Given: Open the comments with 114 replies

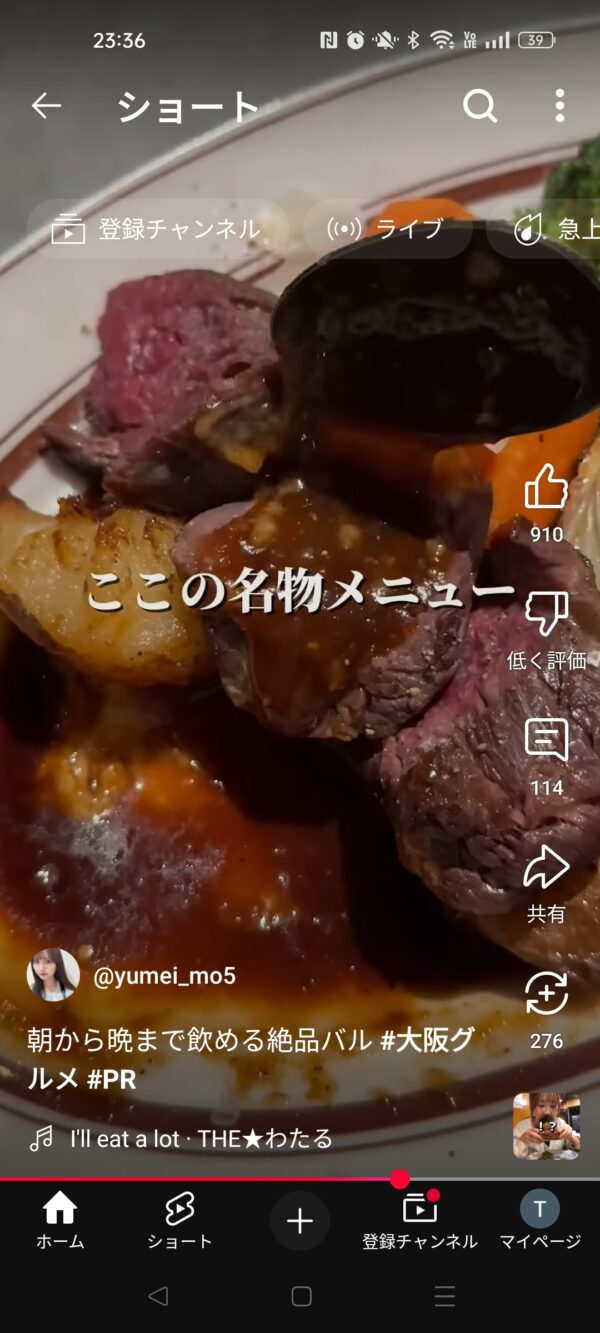Looking at the screenshot, I should pos(546,742).
